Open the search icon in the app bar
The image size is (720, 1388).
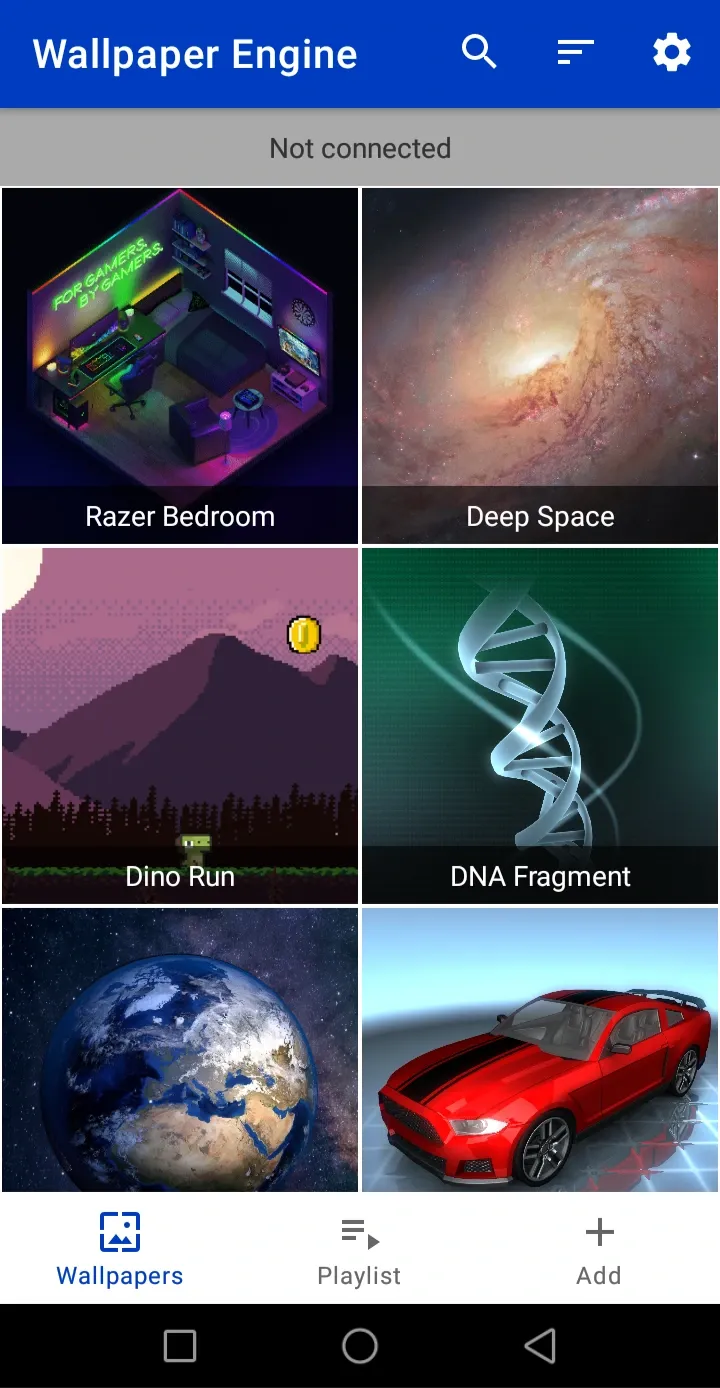479,52
